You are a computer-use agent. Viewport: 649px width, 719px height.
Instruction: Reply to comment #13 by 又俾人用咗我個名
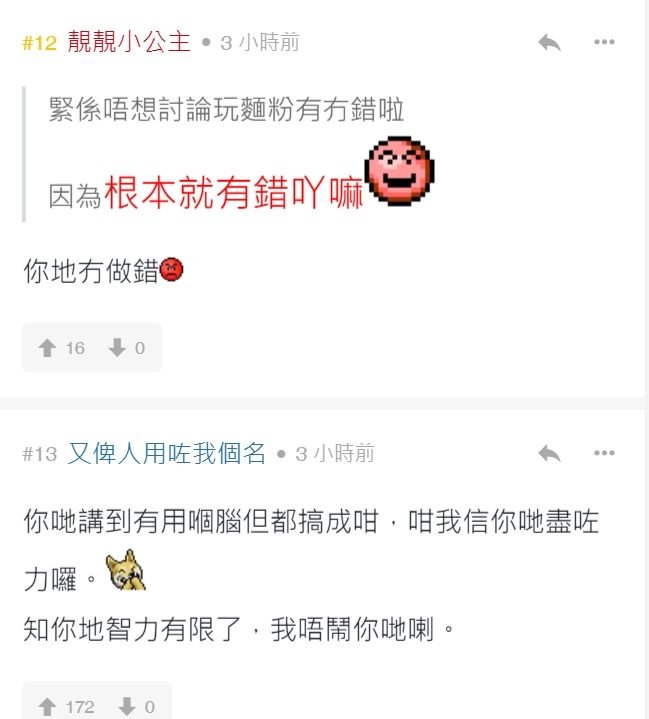point(549,454)
